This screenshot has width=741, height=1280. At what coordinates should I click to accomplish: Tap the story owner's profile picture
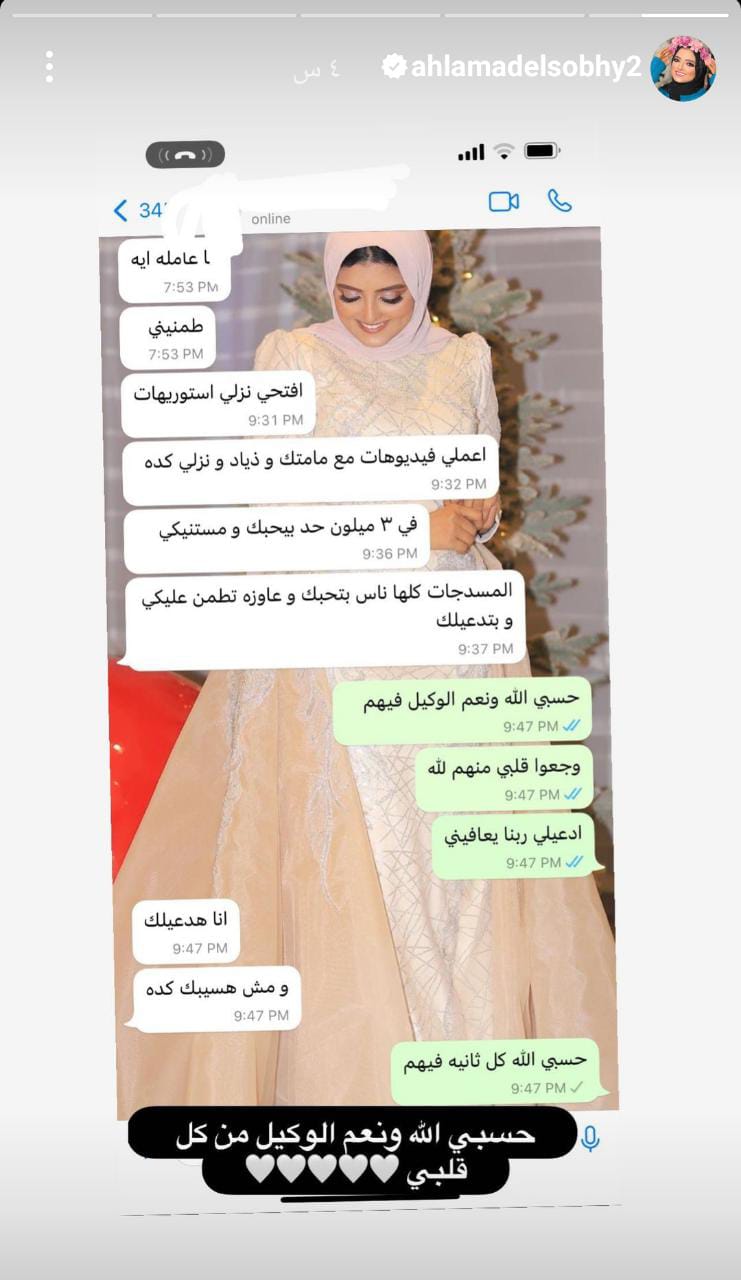(683, 68)
